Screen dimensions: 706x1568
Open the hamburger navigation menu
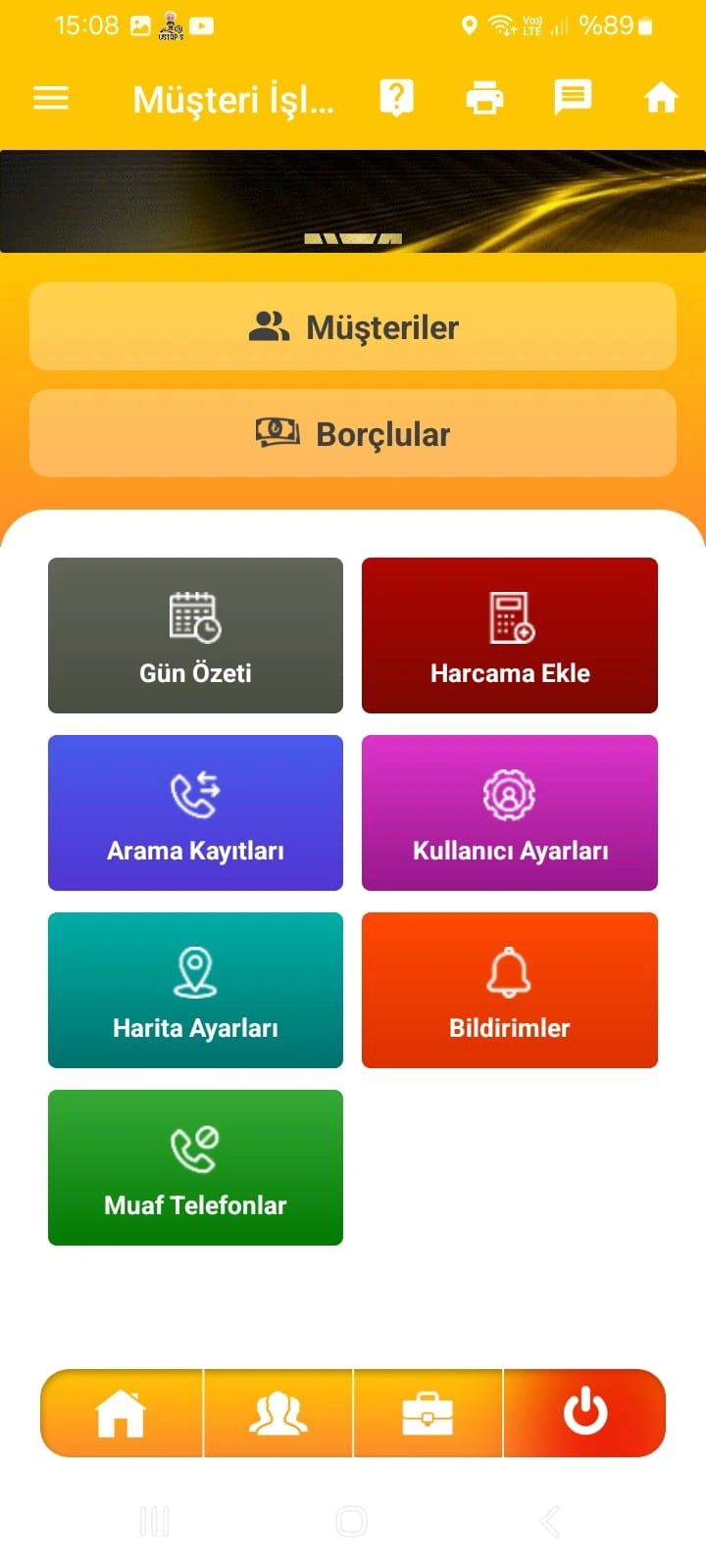click(x=51, y=98)
